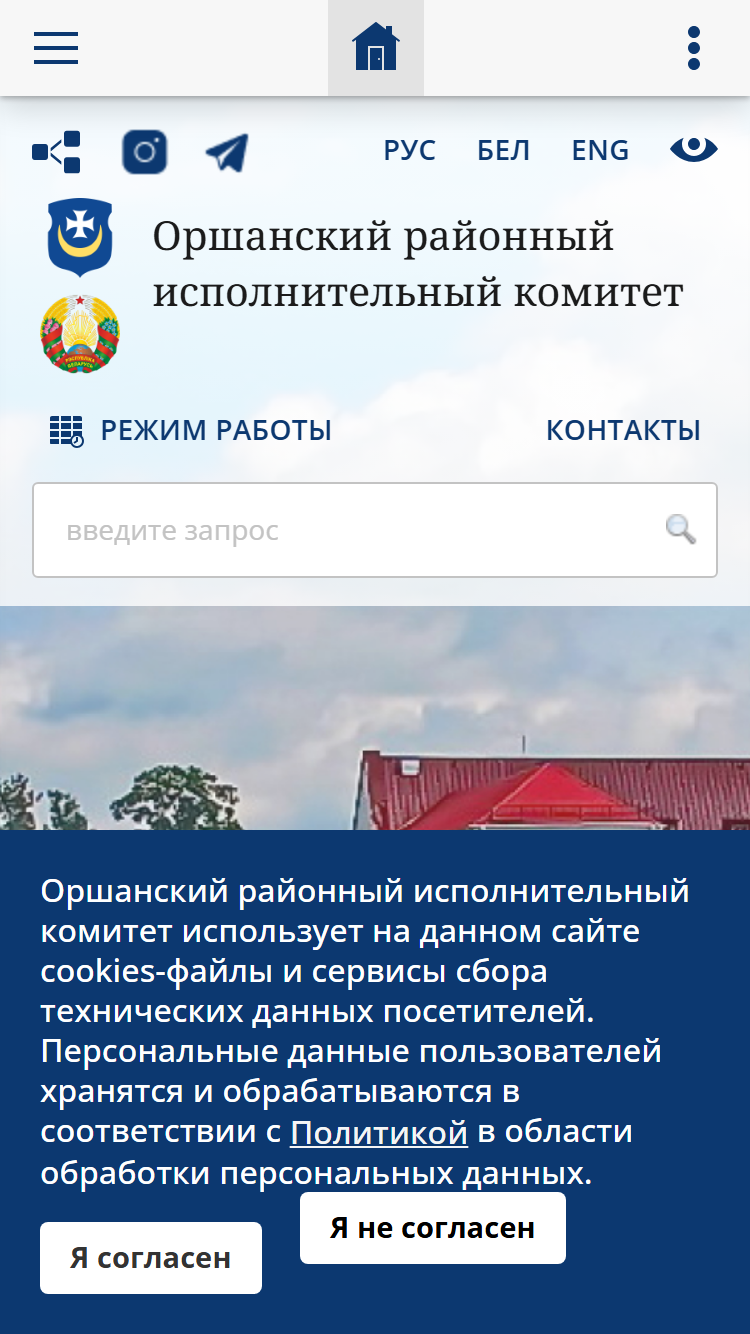Screen dimensions: 750x1334
Task: Open the Telegram channel
Action: (x=227, y=153)
